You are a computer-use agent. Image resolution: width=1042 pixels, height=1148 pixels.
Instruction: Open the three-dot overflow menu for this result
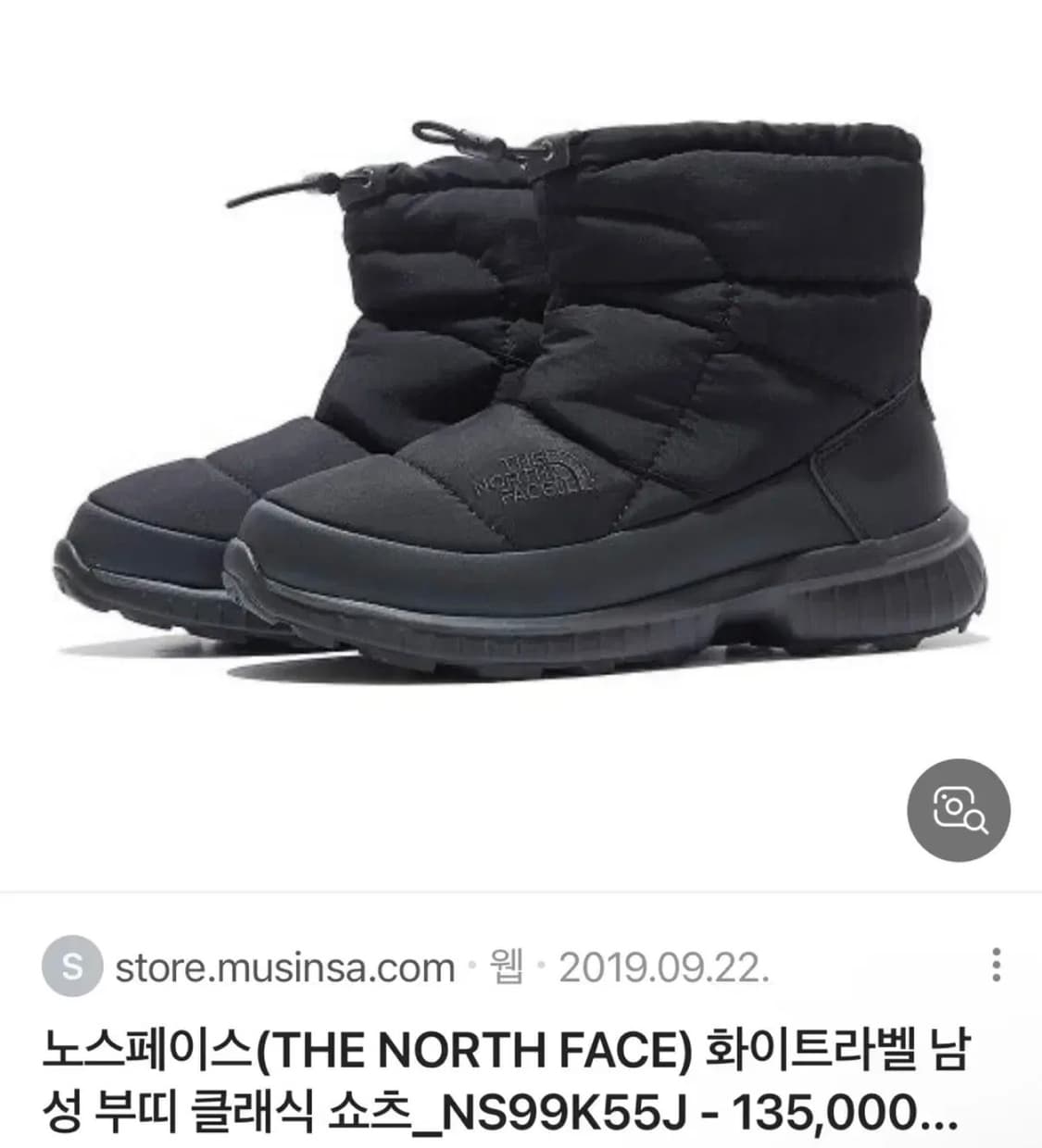996,966
